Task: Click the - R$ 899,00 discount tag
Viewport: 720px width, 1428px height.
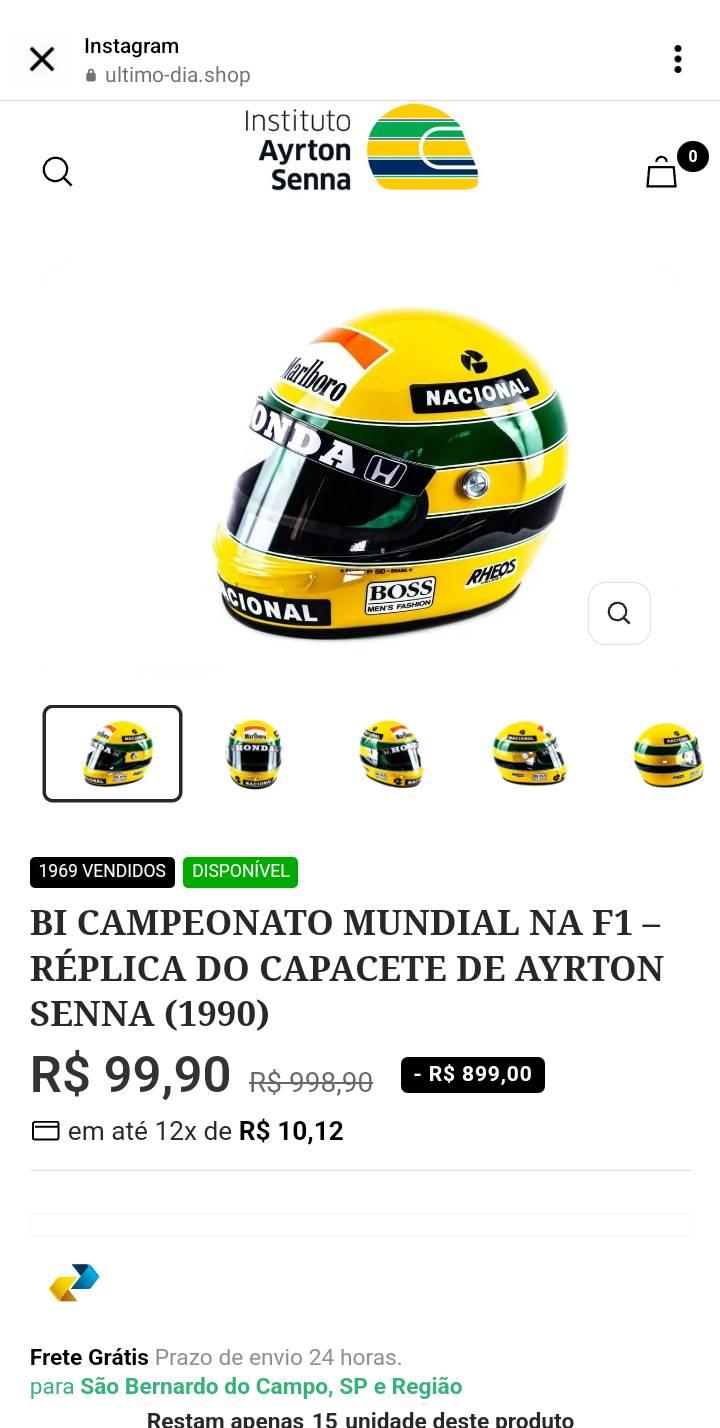Action: 472,1074
